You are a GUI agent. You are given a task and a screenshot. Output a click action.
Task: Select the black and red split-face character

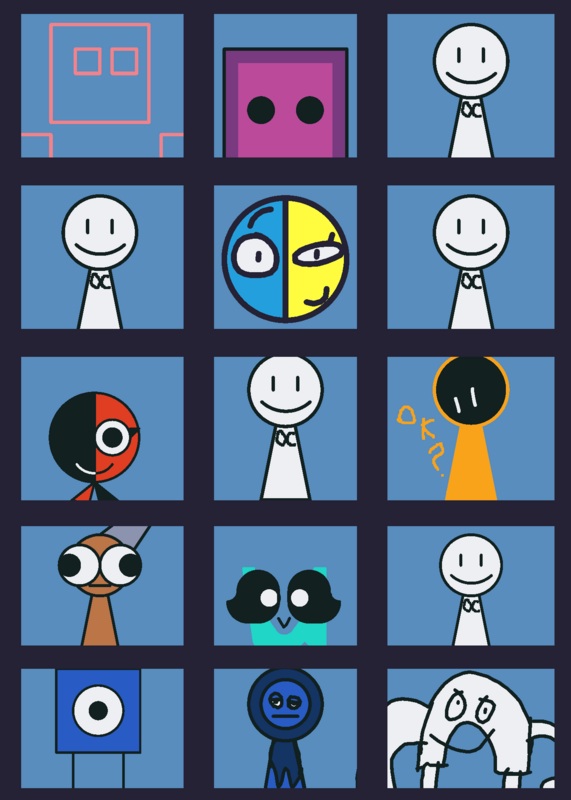[102, 429]
